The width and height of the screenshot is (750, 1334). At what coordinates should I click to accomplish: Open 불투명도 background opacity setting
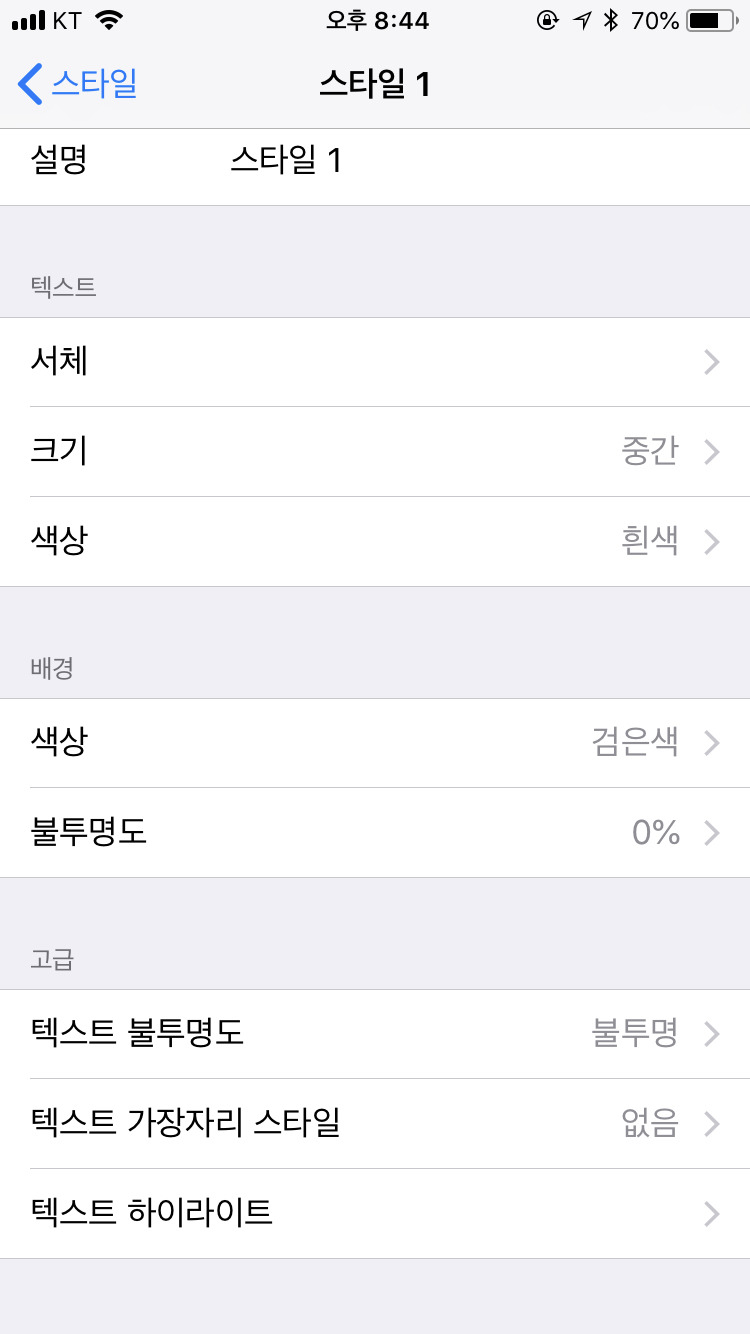pos(375,833)
